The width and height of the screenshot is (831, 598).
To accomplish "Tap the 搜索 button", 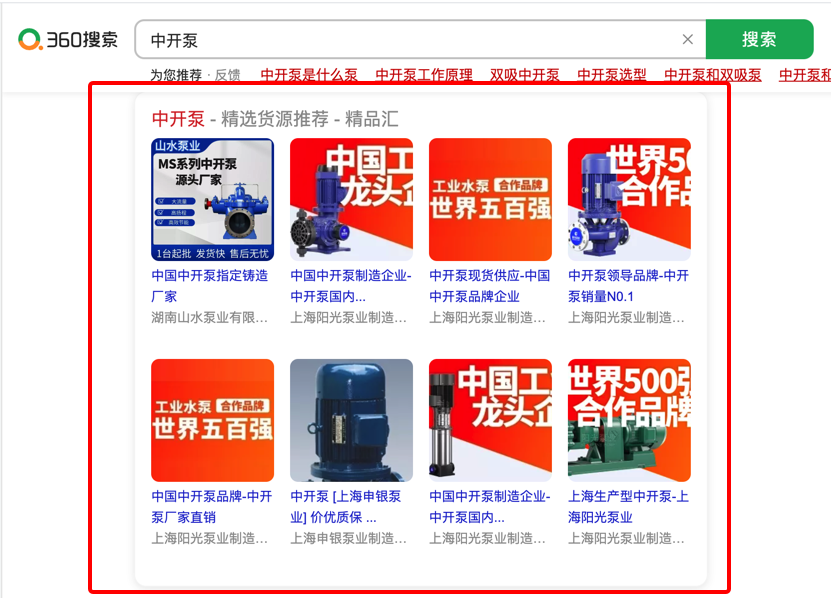I will pyautogui.click(x=759, y=39).
